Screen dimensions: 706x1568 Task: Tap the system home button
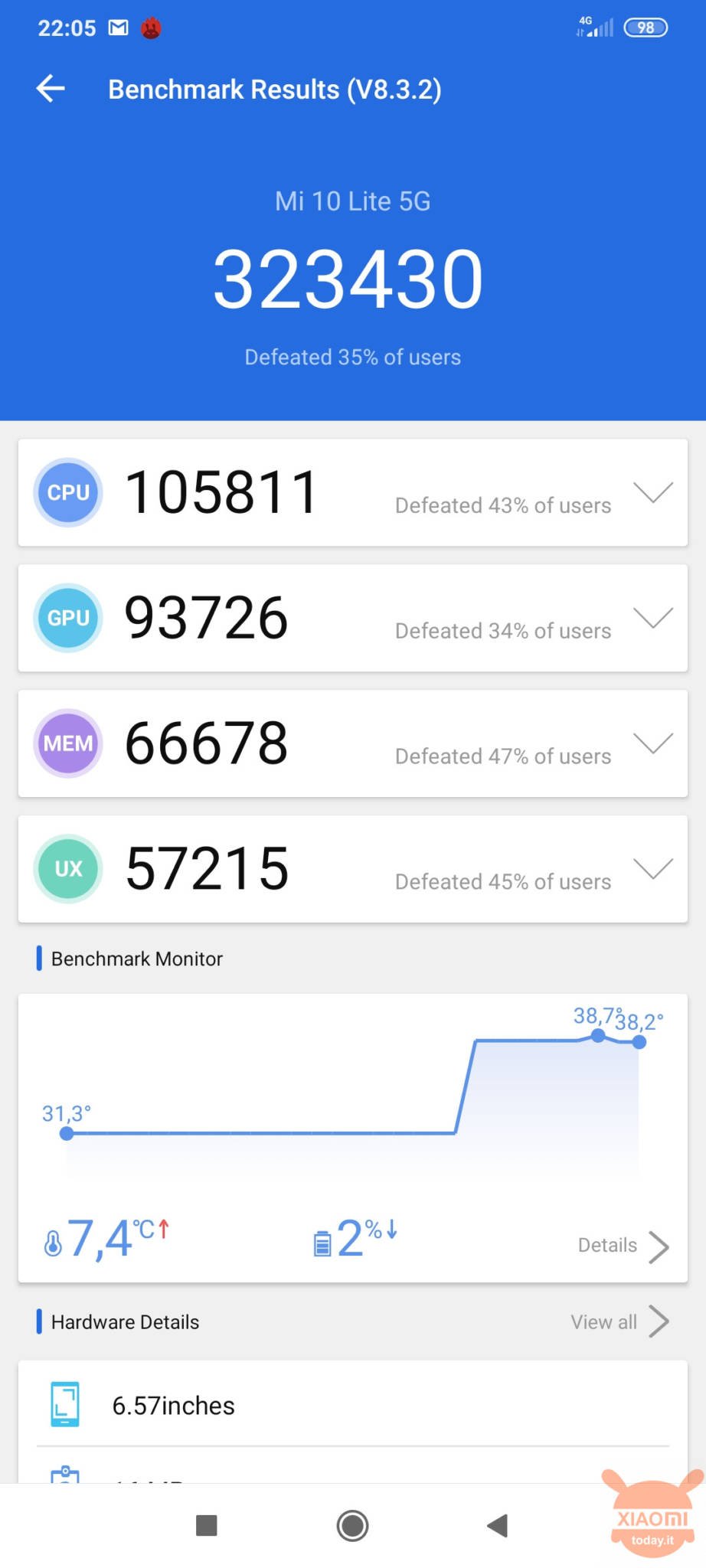[x=352, y=1526]
